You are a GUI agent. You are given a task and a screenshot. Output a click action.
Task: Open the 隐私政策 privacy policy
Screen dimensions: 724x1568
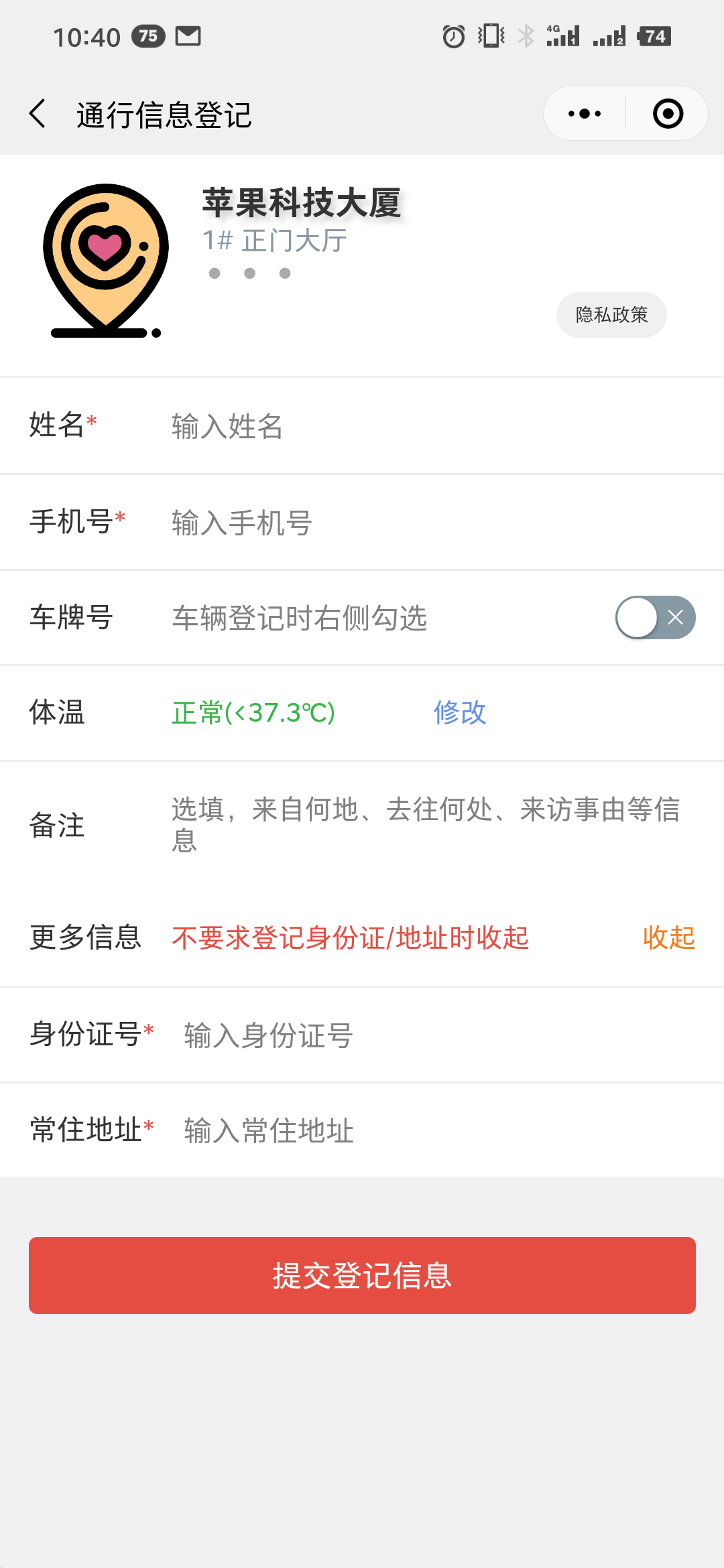(611, 314)
